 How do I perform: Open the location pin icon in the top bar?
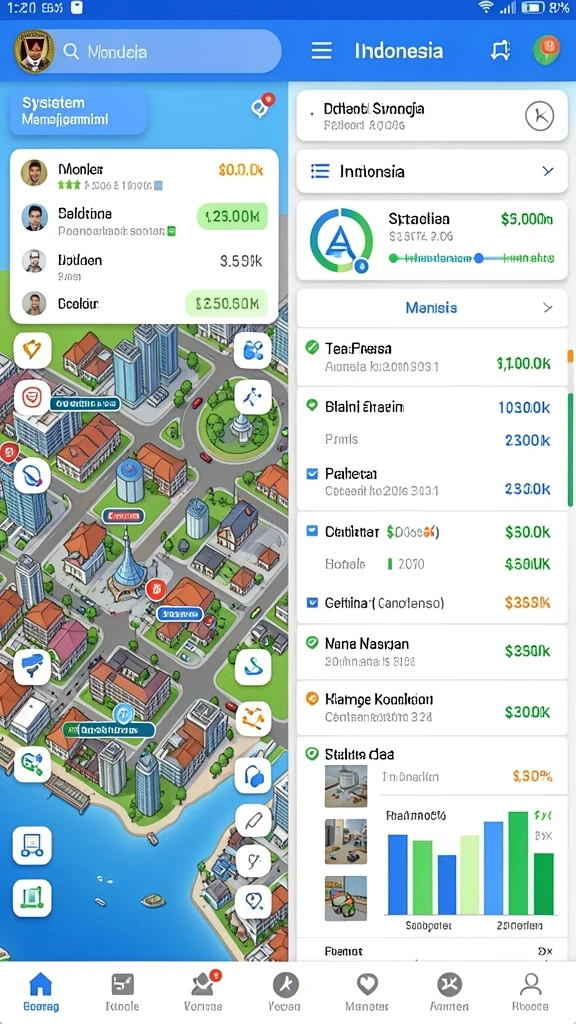click(x=547, y=50)
